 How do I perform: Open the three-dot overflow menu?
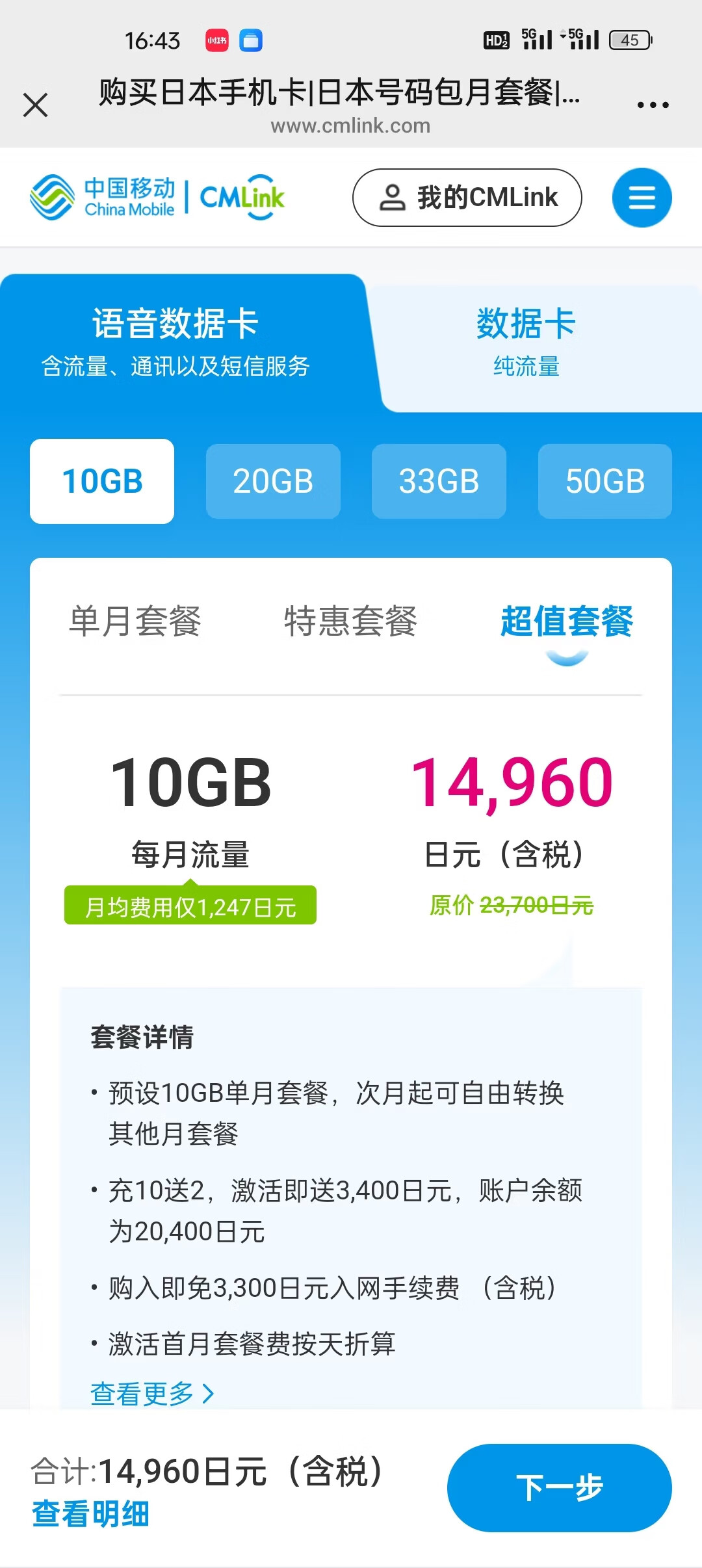coord(653,105)
